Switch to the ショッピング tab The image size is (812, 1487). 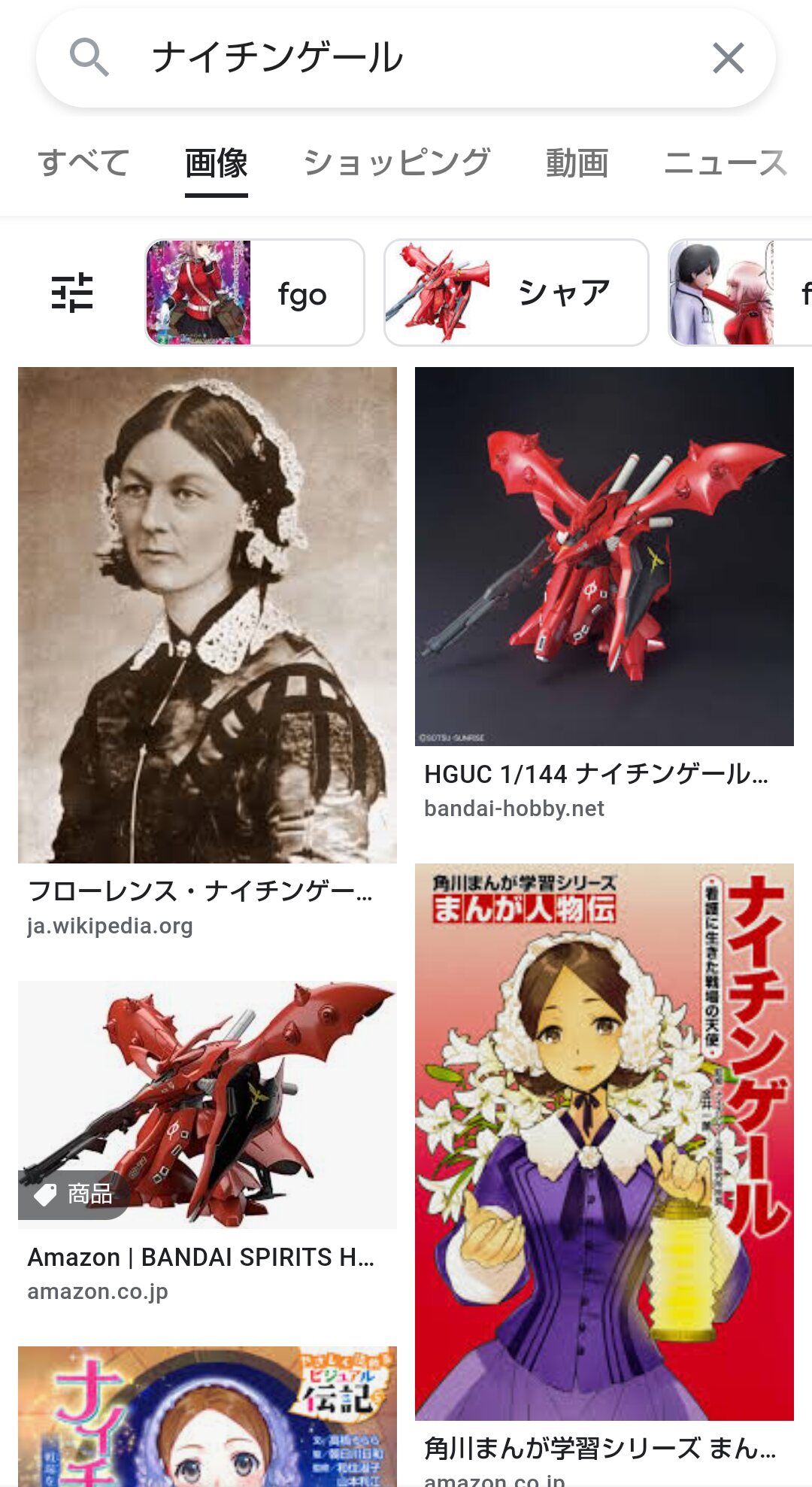(x=396, y=163)
